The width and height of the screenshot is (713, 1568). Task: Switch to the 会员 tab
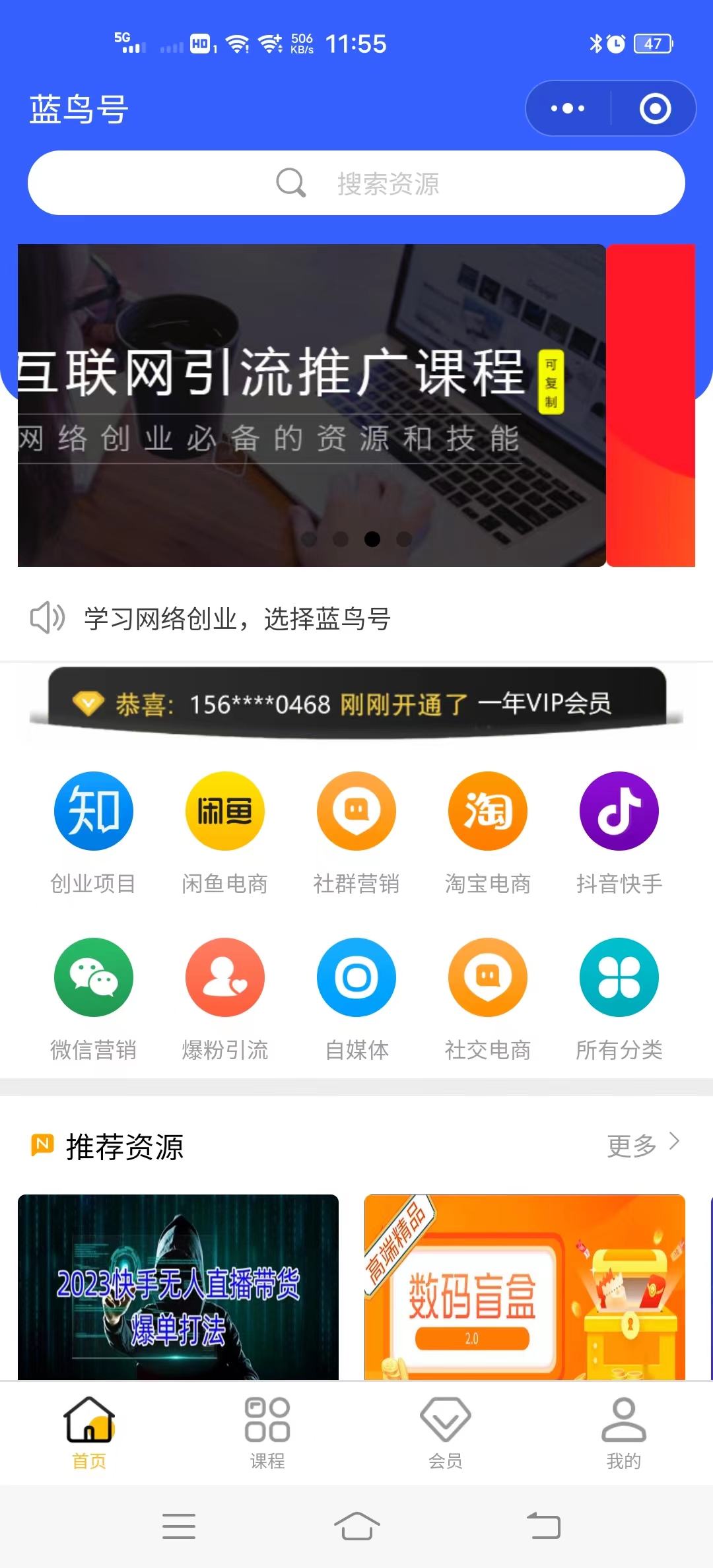click(x=446, y=1432)
